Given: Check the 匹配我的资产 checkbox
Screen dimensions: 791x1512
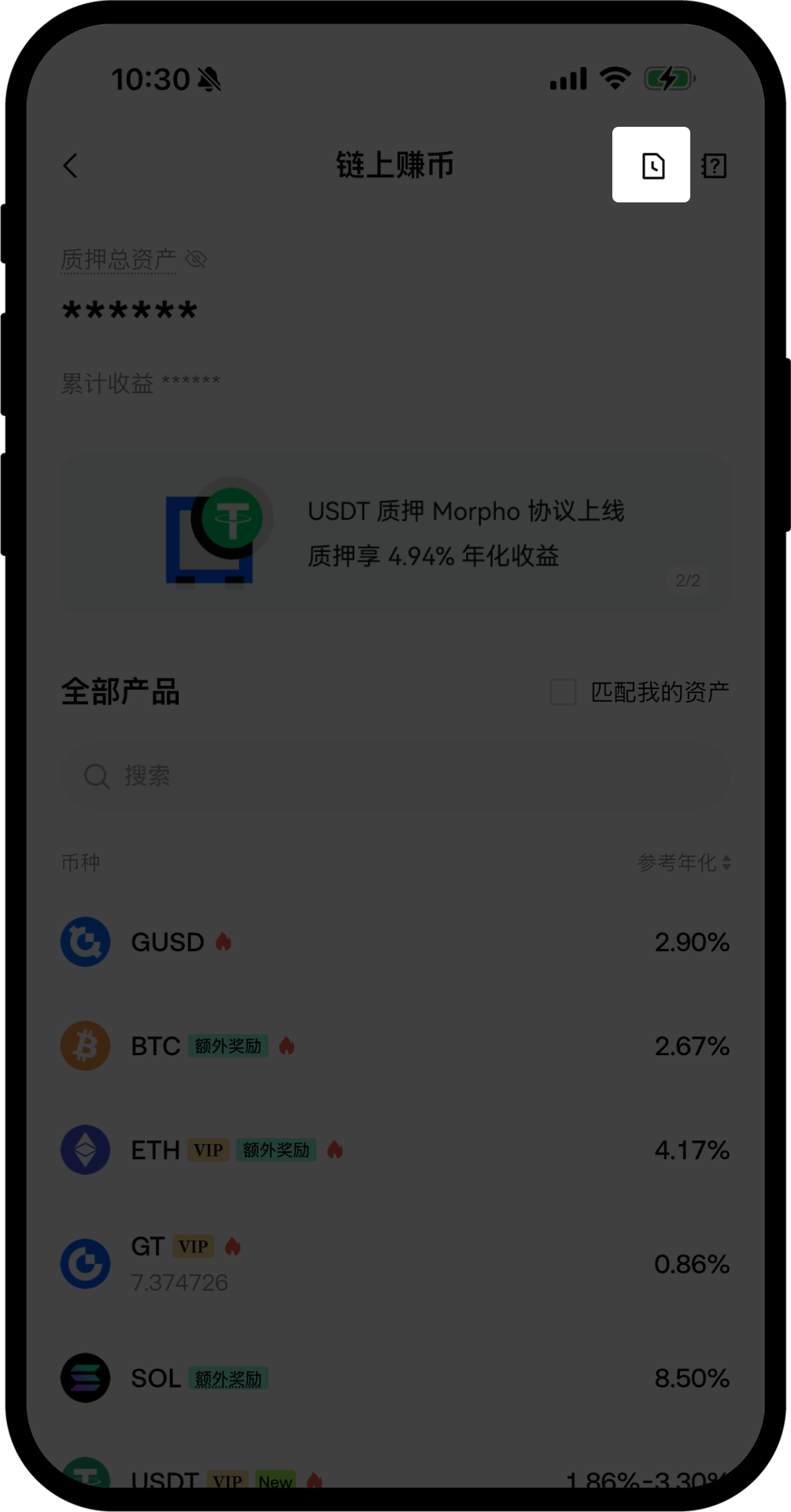Looking at the screenshot, I should click(563, 692).
